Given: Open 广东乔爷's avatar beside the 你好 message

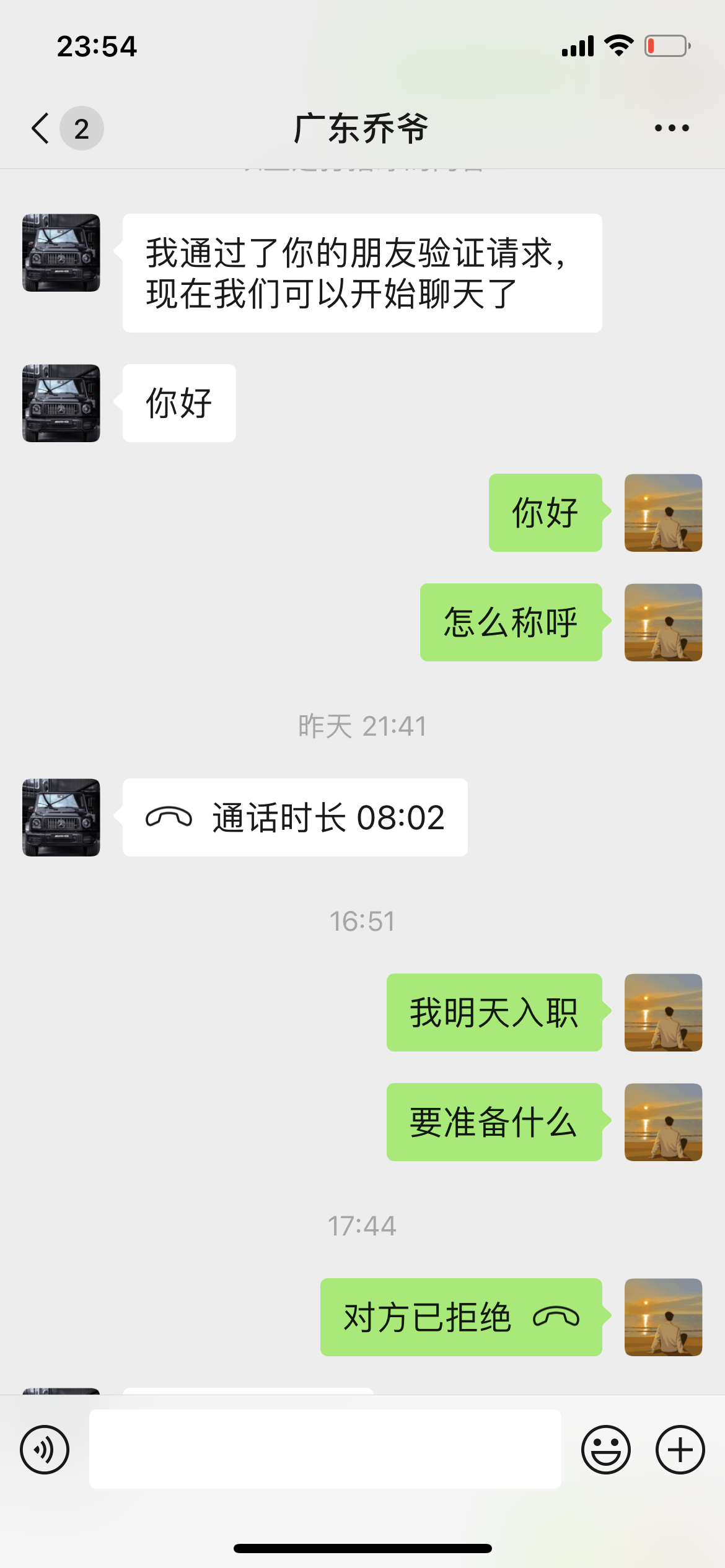Looking at the screenshot, I should pos(61,403).
